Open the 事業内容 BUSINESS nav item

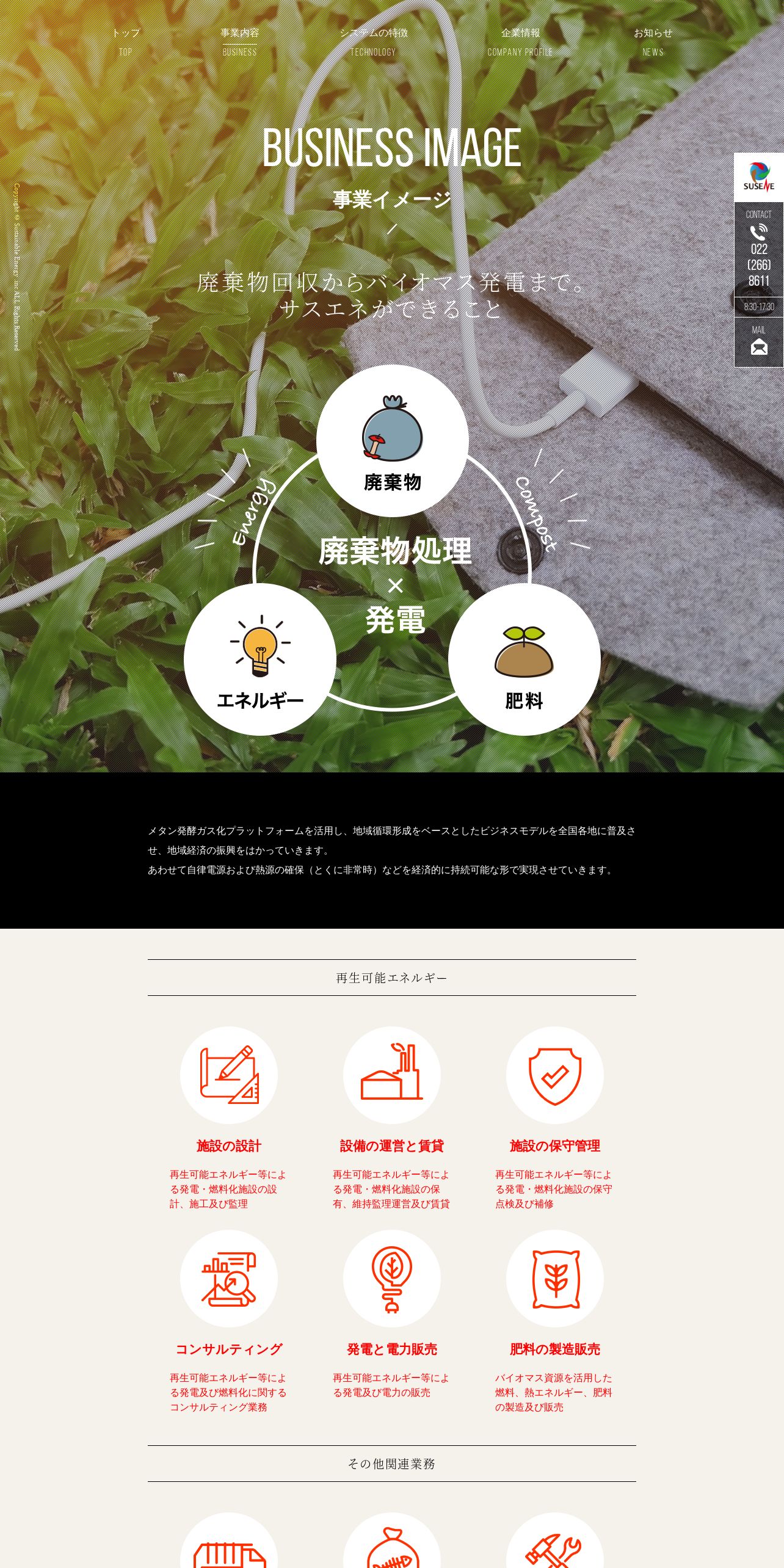pos(239,42)
